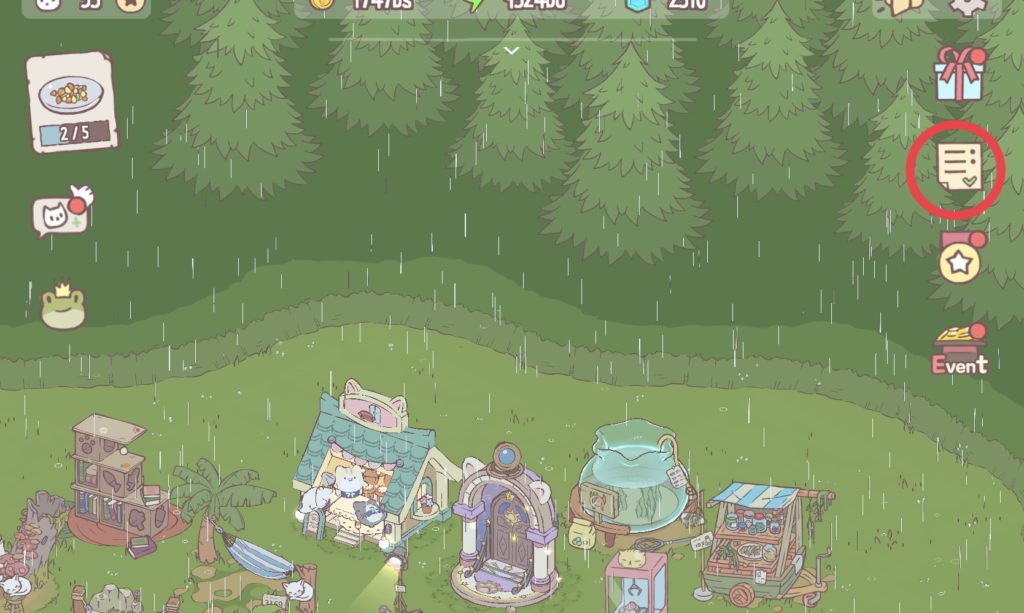Open the gift box rewards
1024x613 pixels.
[960, 75]
